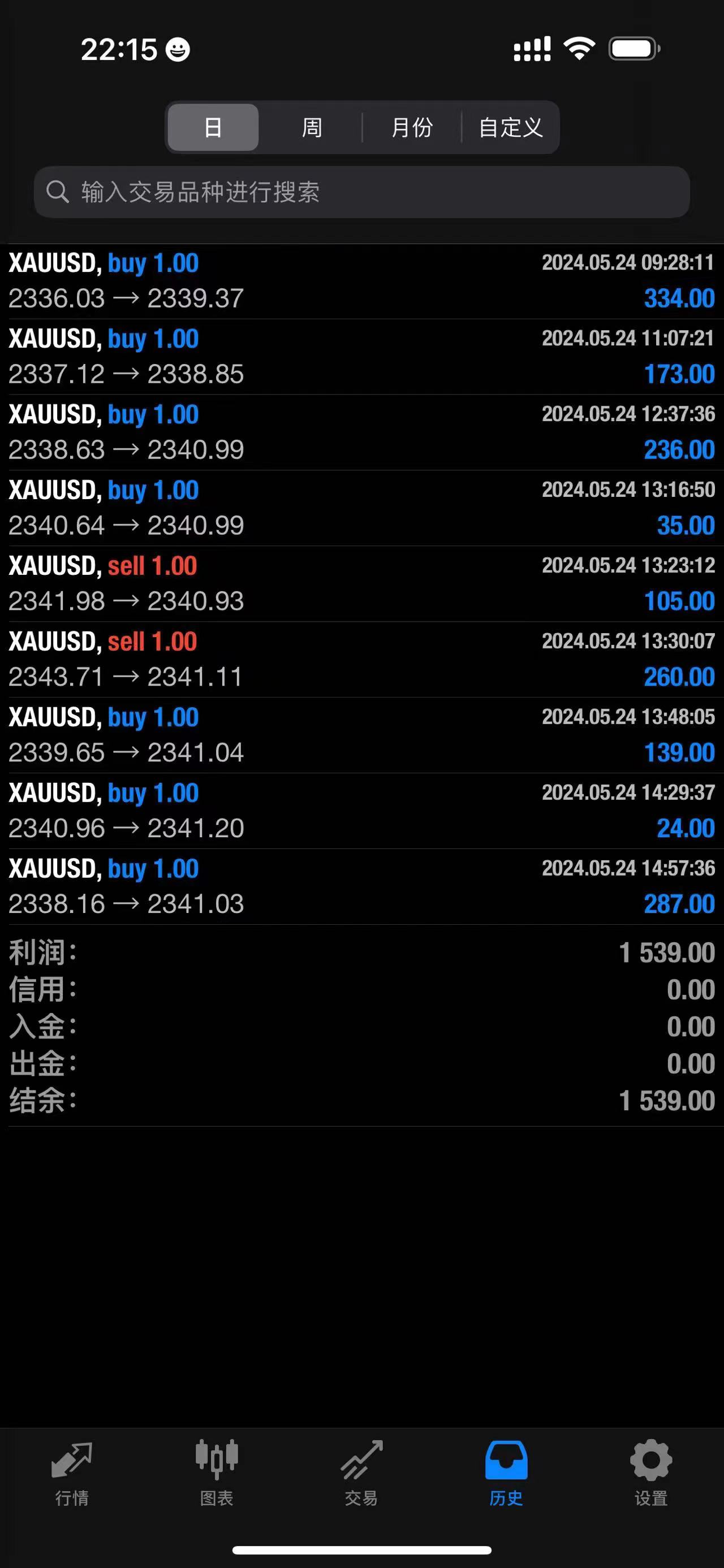Open the XAUUSD sell trade with 105.00 profit
Image resolution: width=724 pixels, height=1568 pixels.
point(361,584)
